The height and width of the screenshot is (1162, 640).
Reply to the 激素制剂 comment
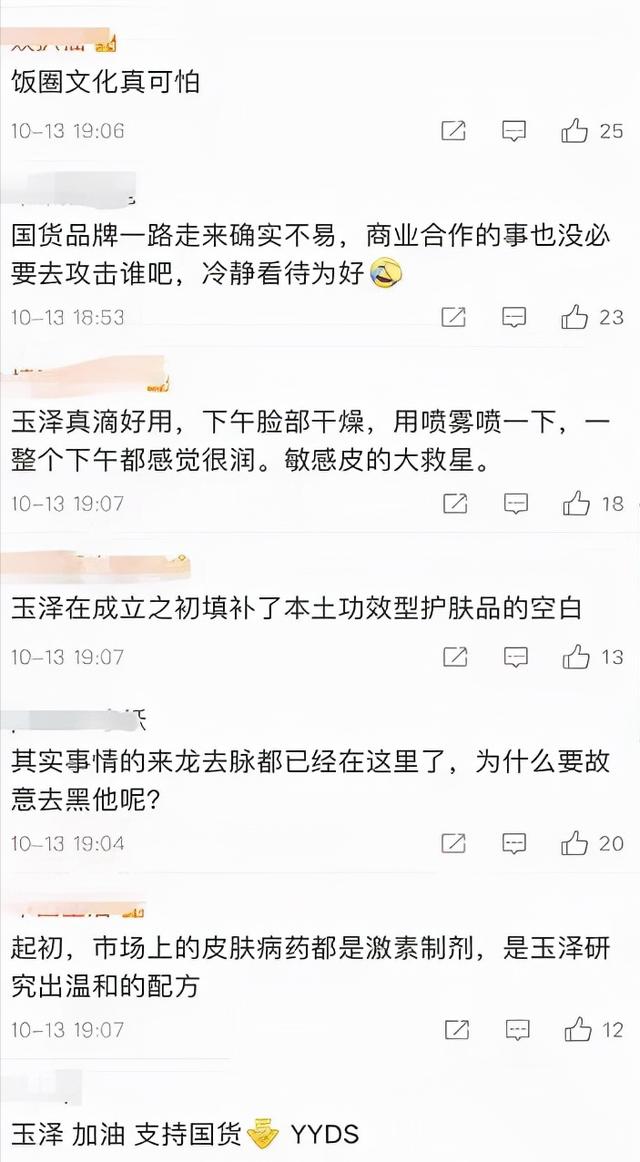(517, 1029)
